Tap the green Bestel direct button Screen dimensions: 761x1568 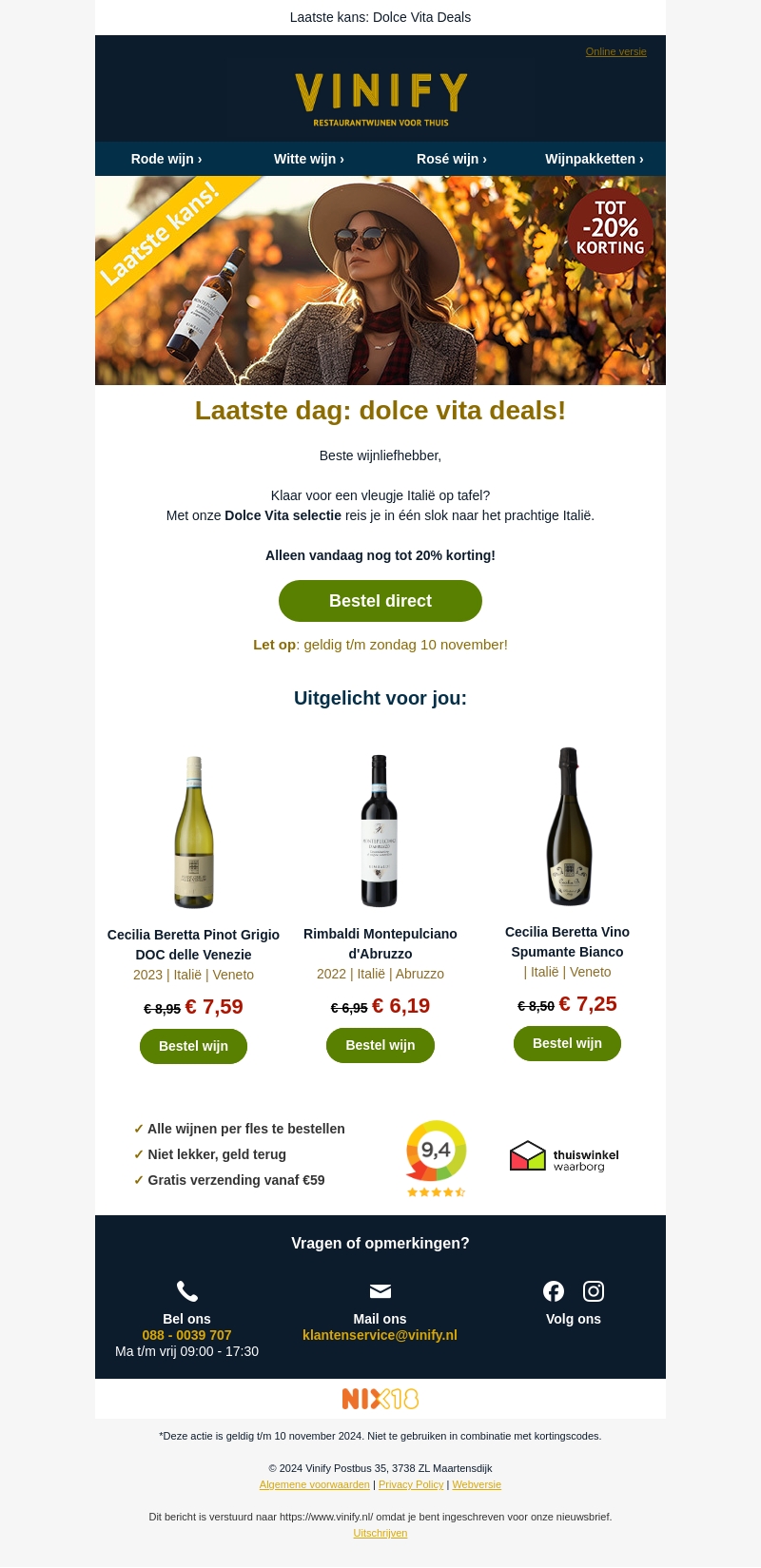380,601
